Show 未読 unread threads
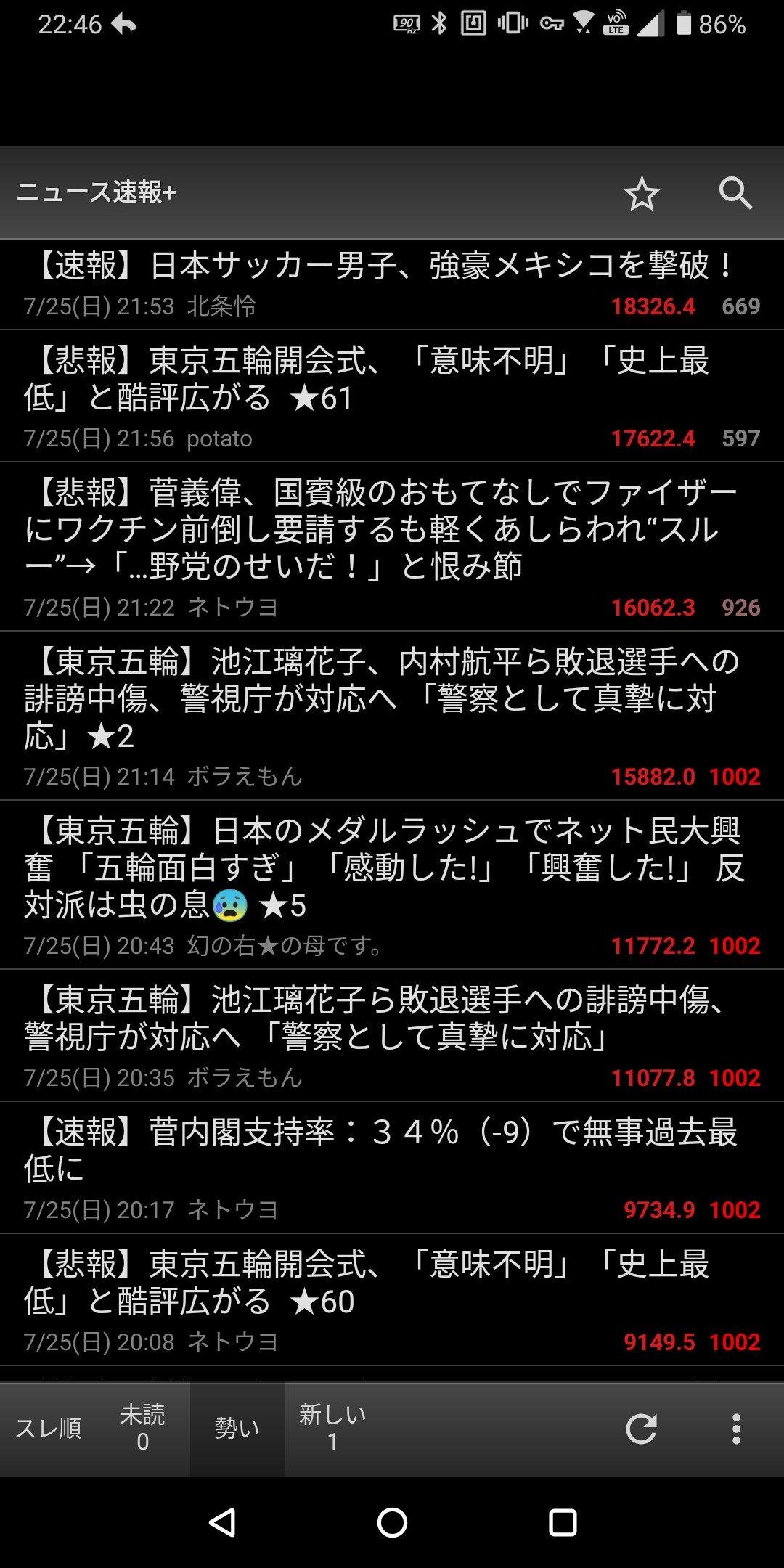The width and height of the screenshot is (784, 1568). tap(143, 1429)
